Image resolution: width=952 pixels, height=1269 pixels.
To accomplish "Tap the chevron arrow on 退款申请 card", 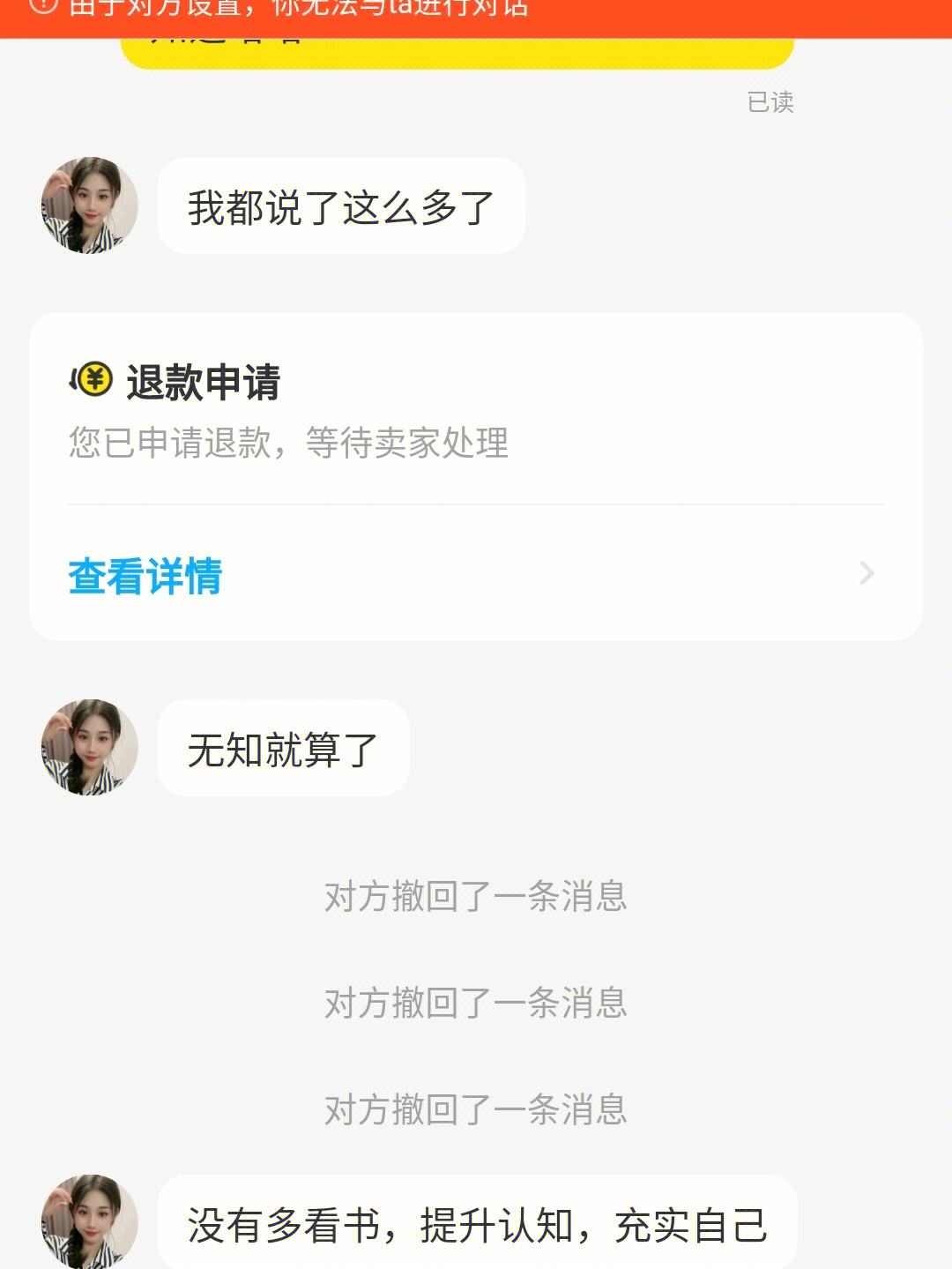I will point(866,573).
